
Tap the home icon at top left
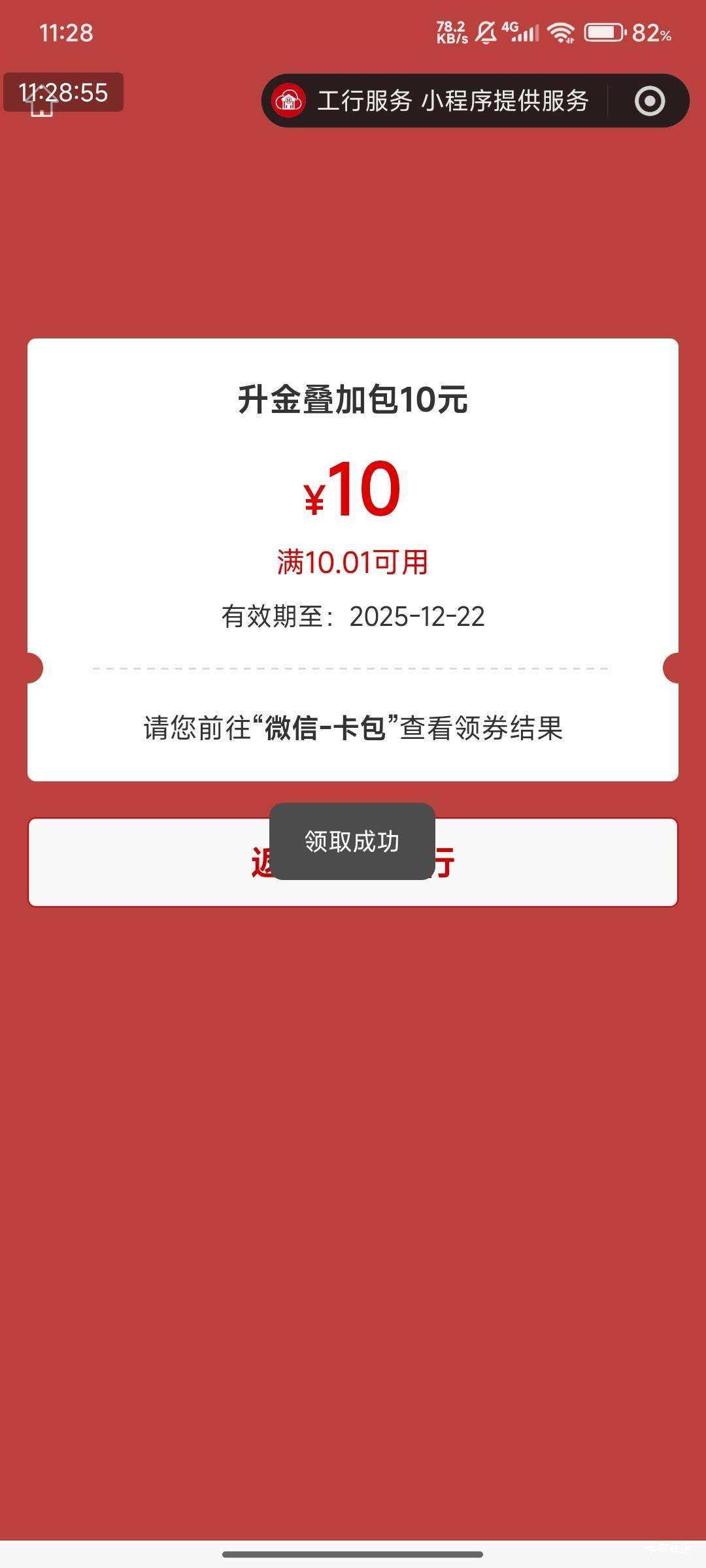(x=42, y=103)
